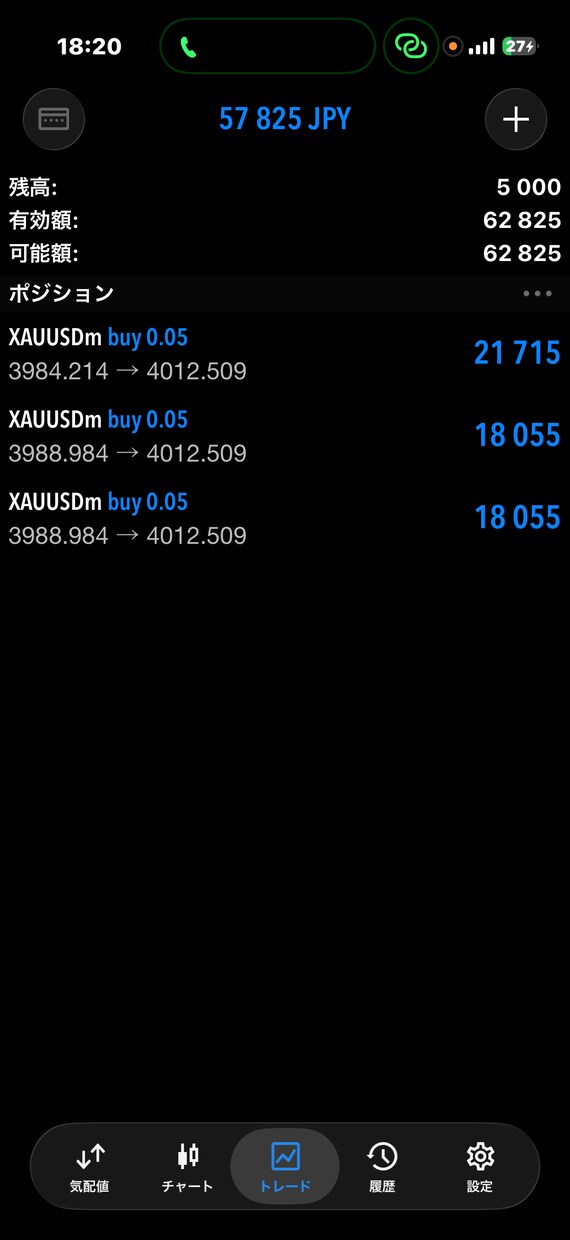
Task: Open the positions three-dot menu
Action: point(537,294)
